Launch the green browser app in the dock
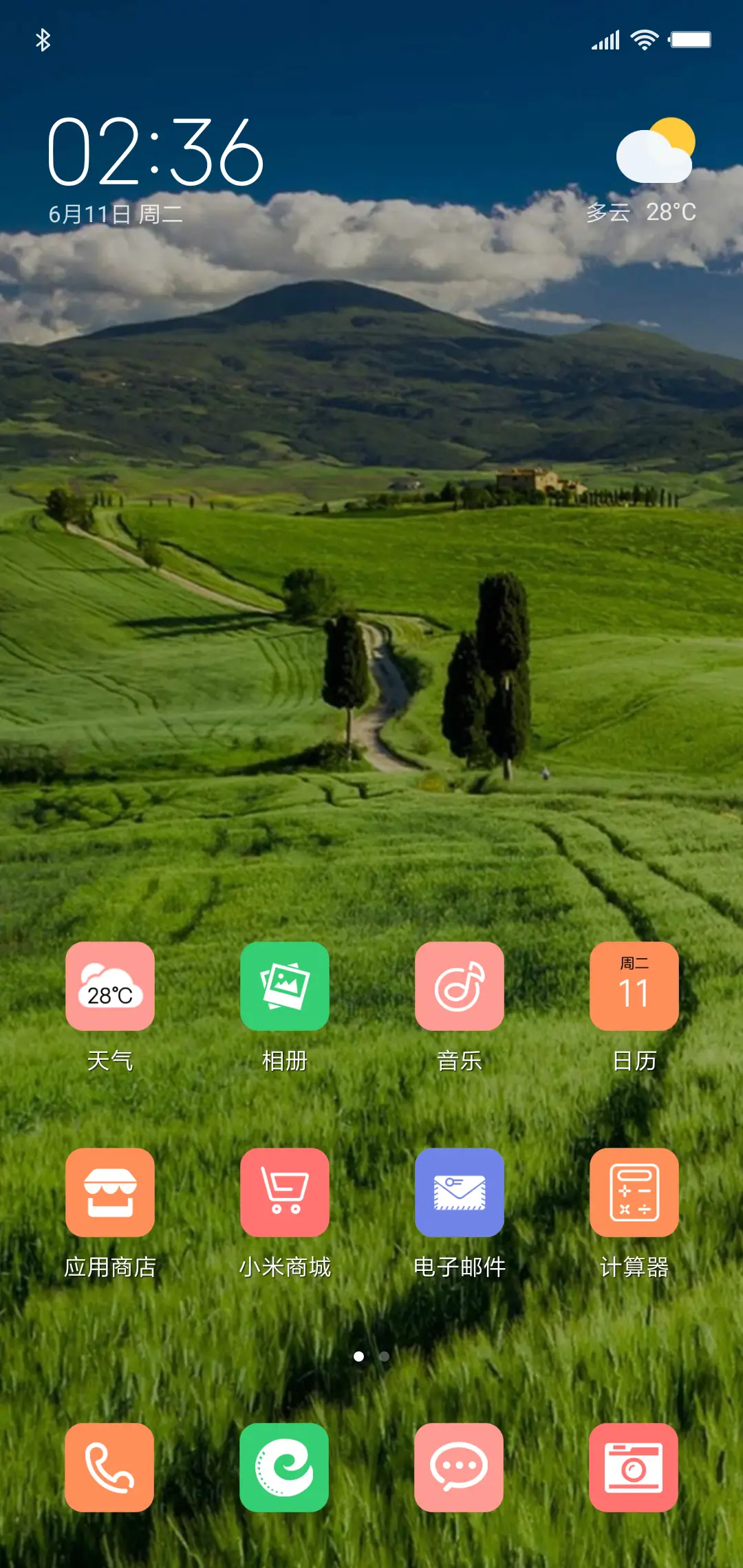Image resolution: width=743 pixels, height=1568 pixels. point(284,1468)
